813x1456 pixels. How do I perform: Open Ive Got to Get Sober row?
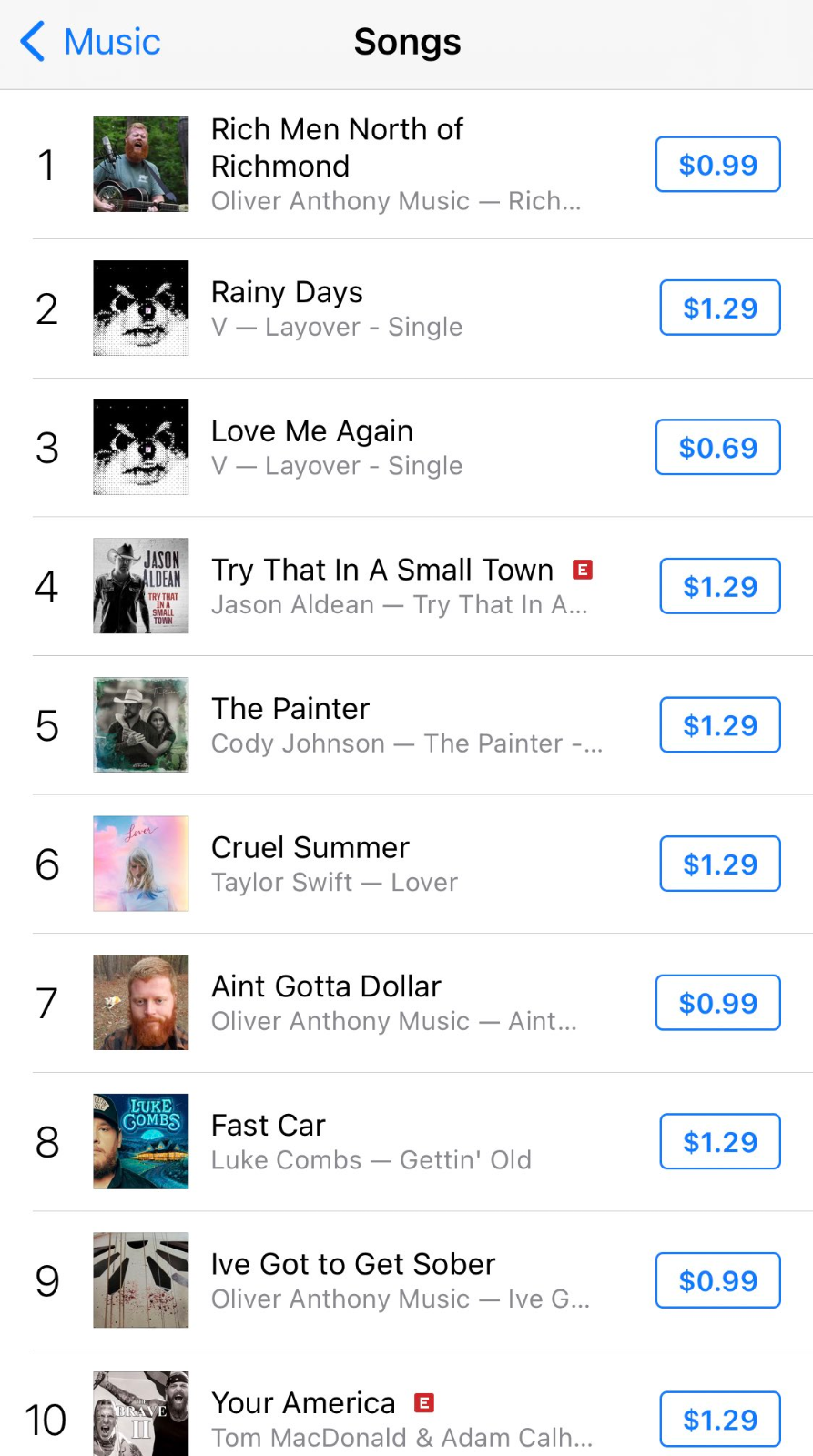click(406, 1280)
